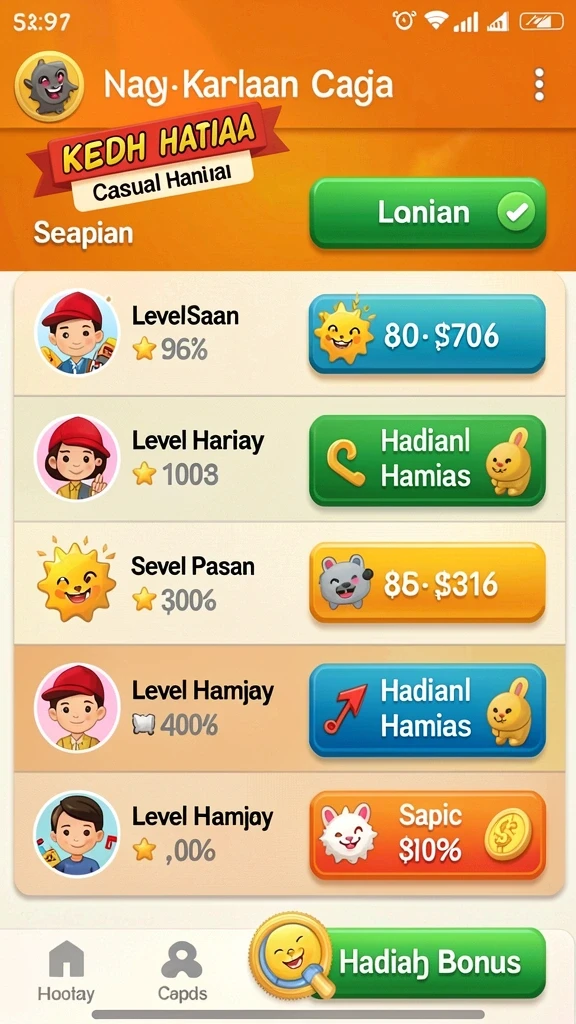Switch to the Hootay home tab
The height and width of the screenshot is (1024, 576).
[x=66, y=972]
